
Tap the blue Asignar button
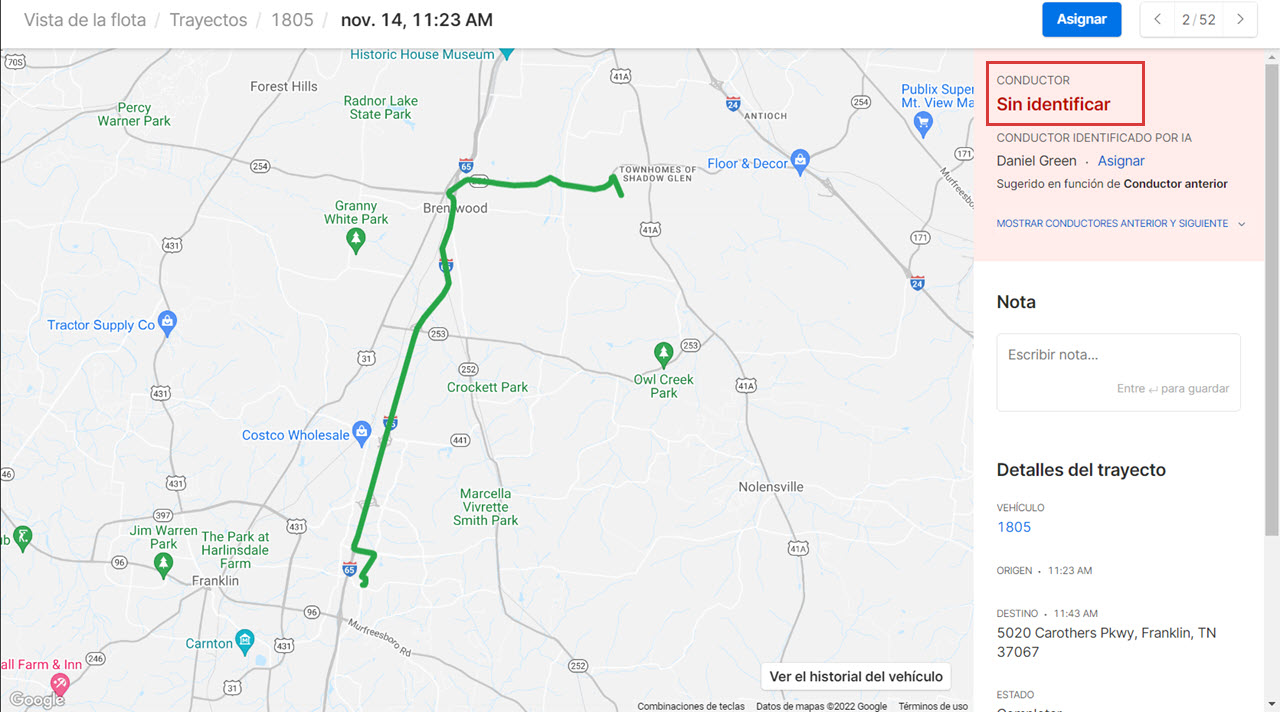(x=1081, y=20)
